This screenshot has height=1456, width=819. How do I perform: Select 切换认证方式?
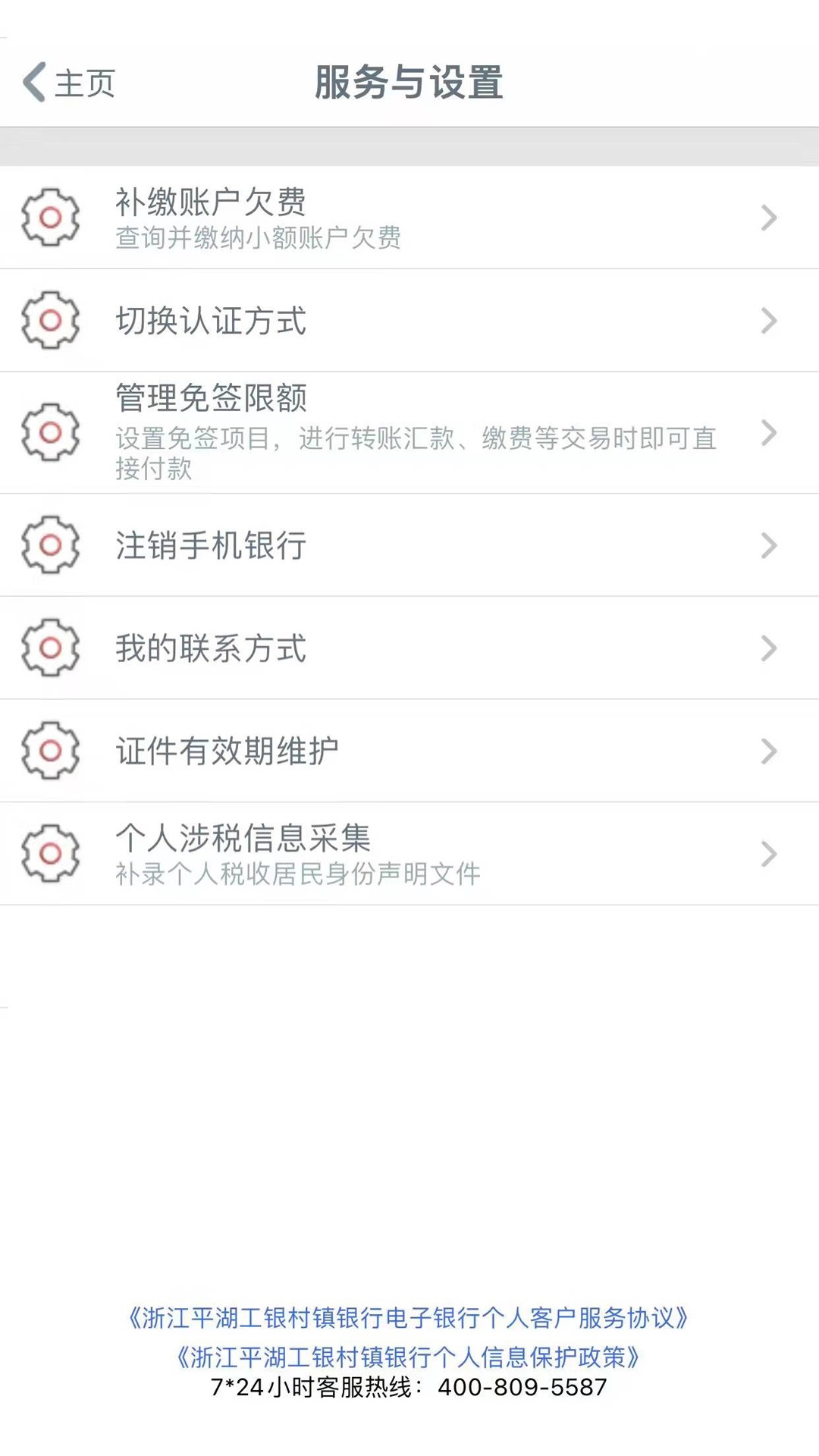point(409,321)
